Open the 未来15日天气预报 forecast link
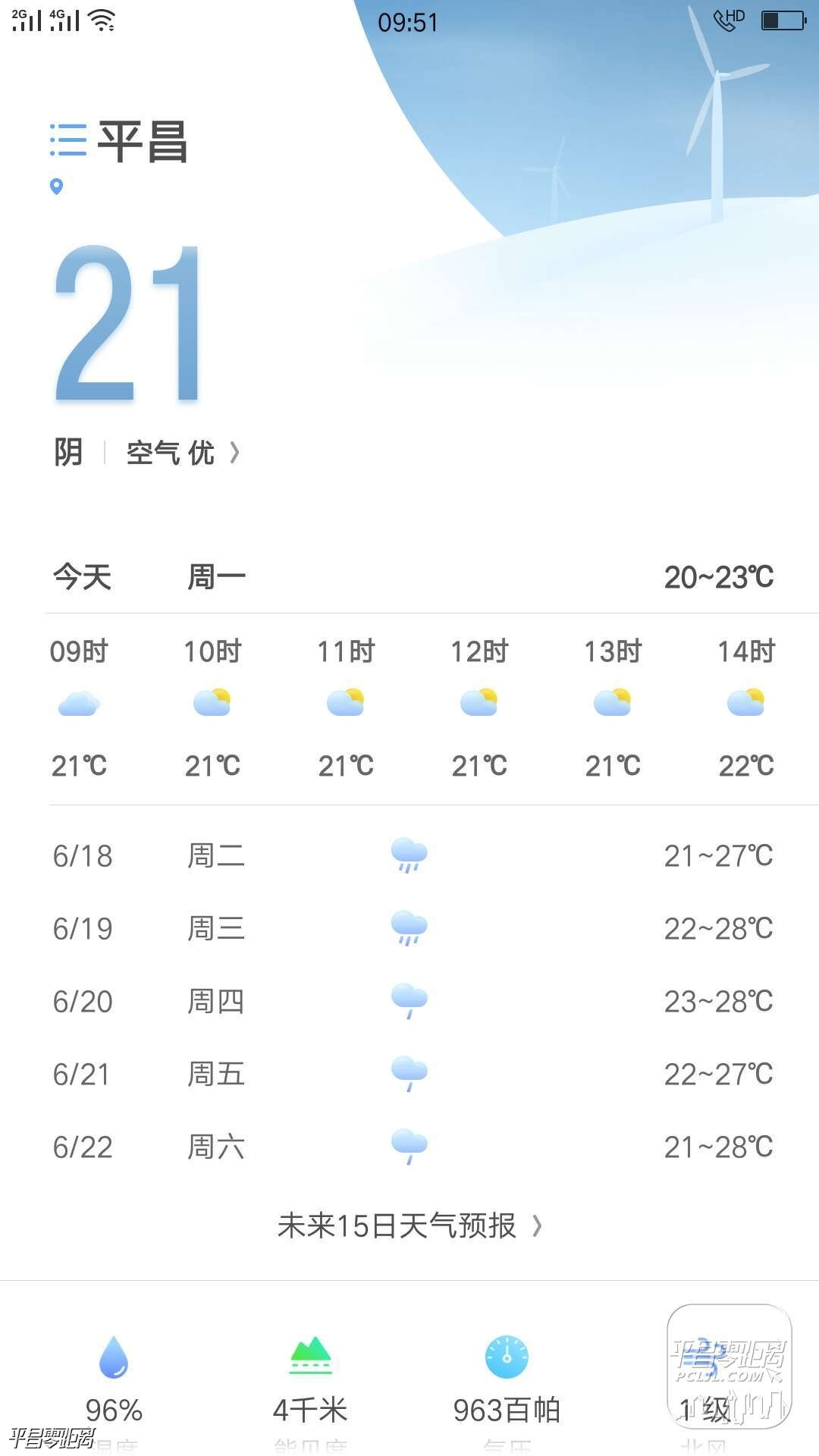819x1456 pixels. click(x=409, y=1225)
